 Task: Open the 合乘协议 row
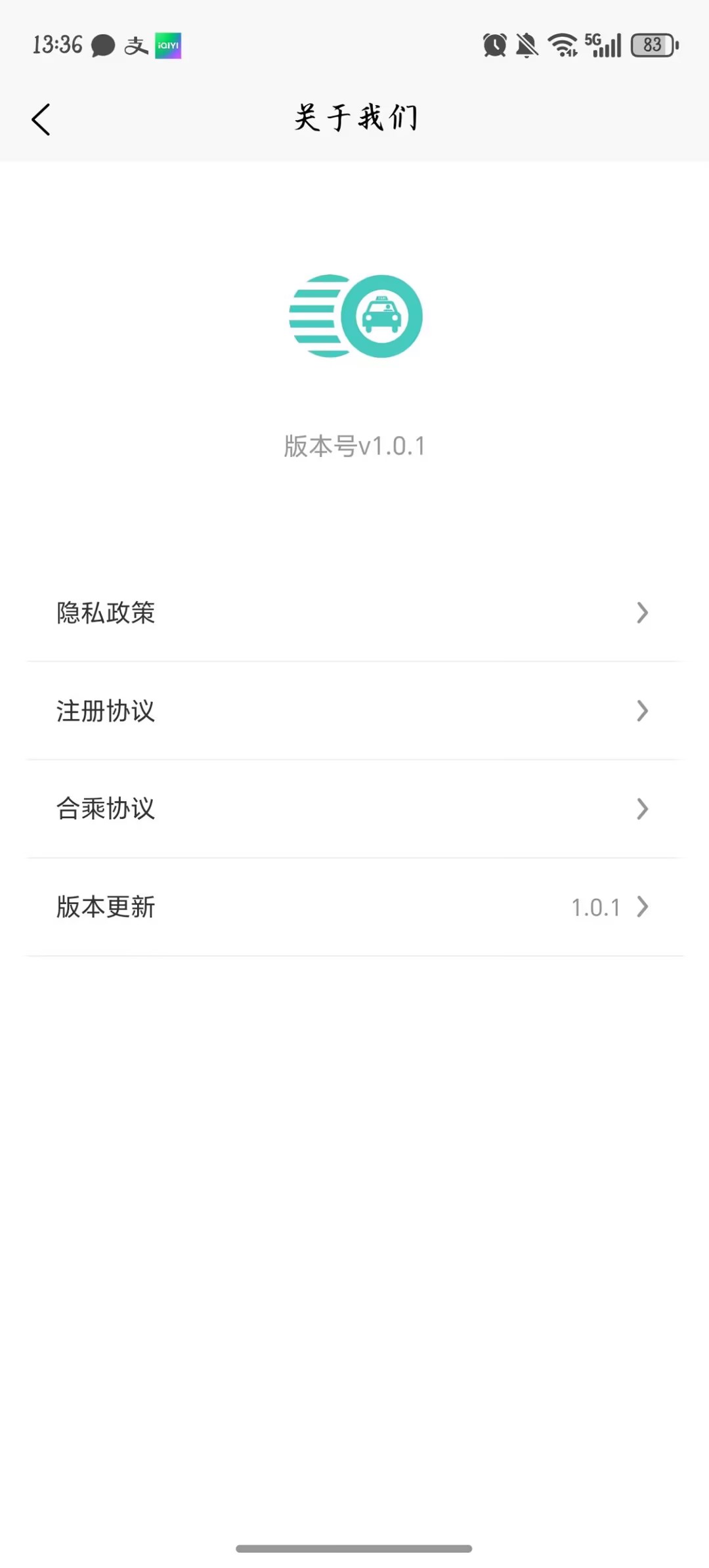[x=354, y=809]
